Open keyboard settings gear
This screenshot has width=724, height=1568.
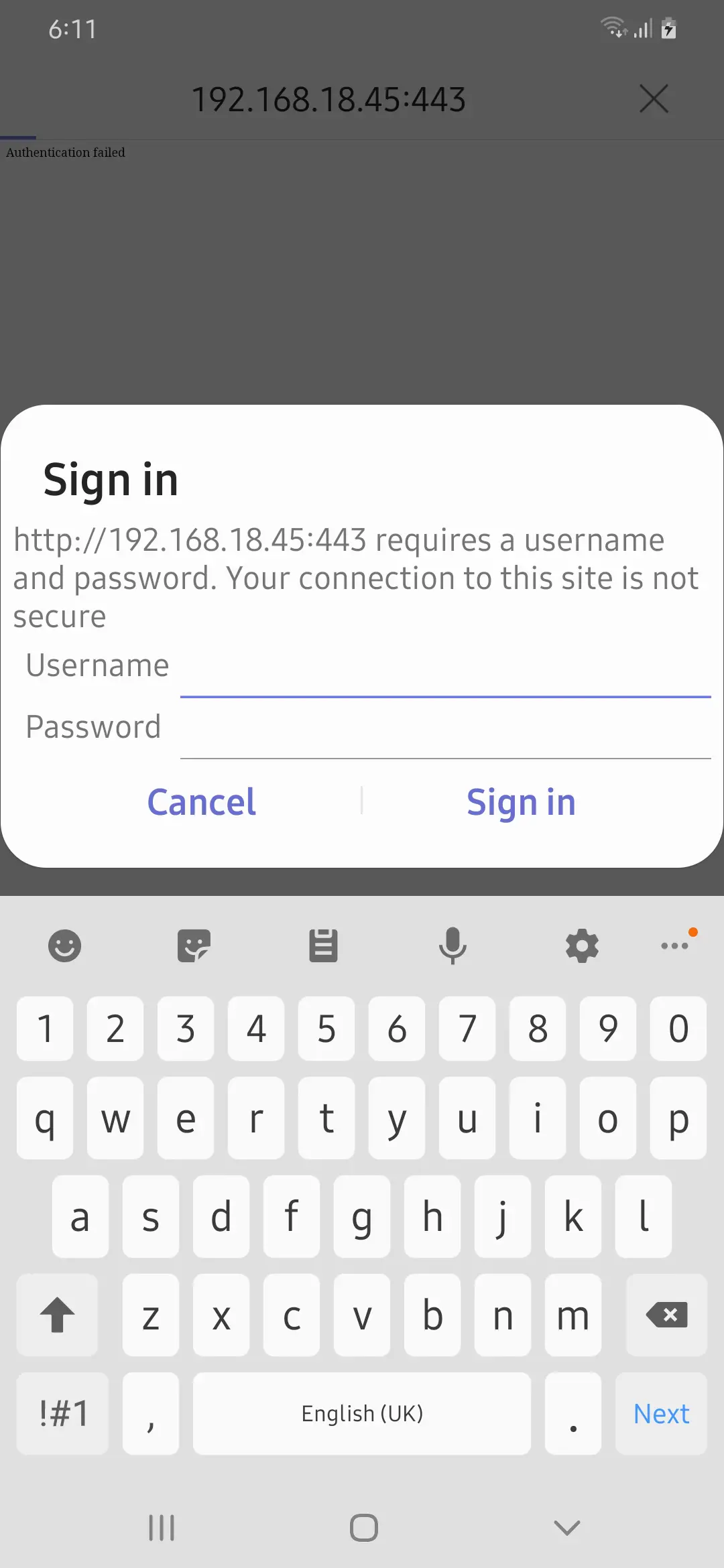(x=582, y=946)
